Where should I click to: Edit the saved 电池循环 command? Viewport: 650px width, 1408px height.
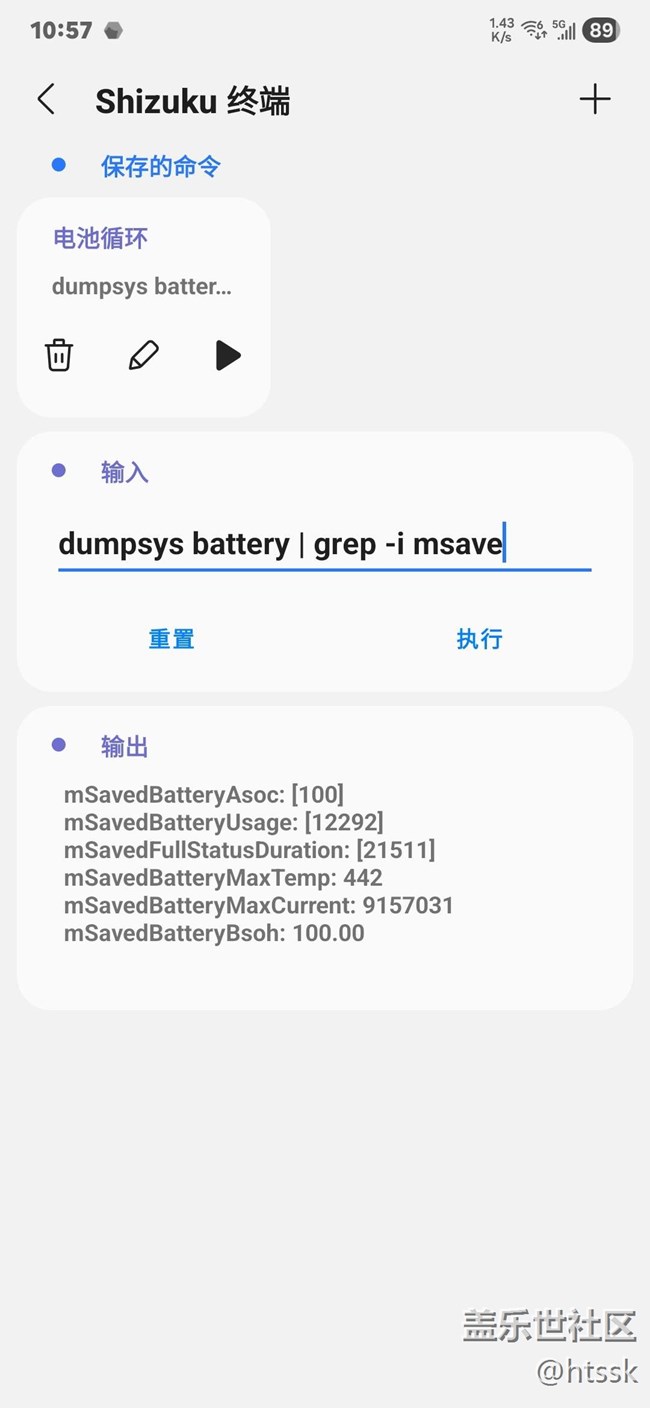(x=144, y=355)
